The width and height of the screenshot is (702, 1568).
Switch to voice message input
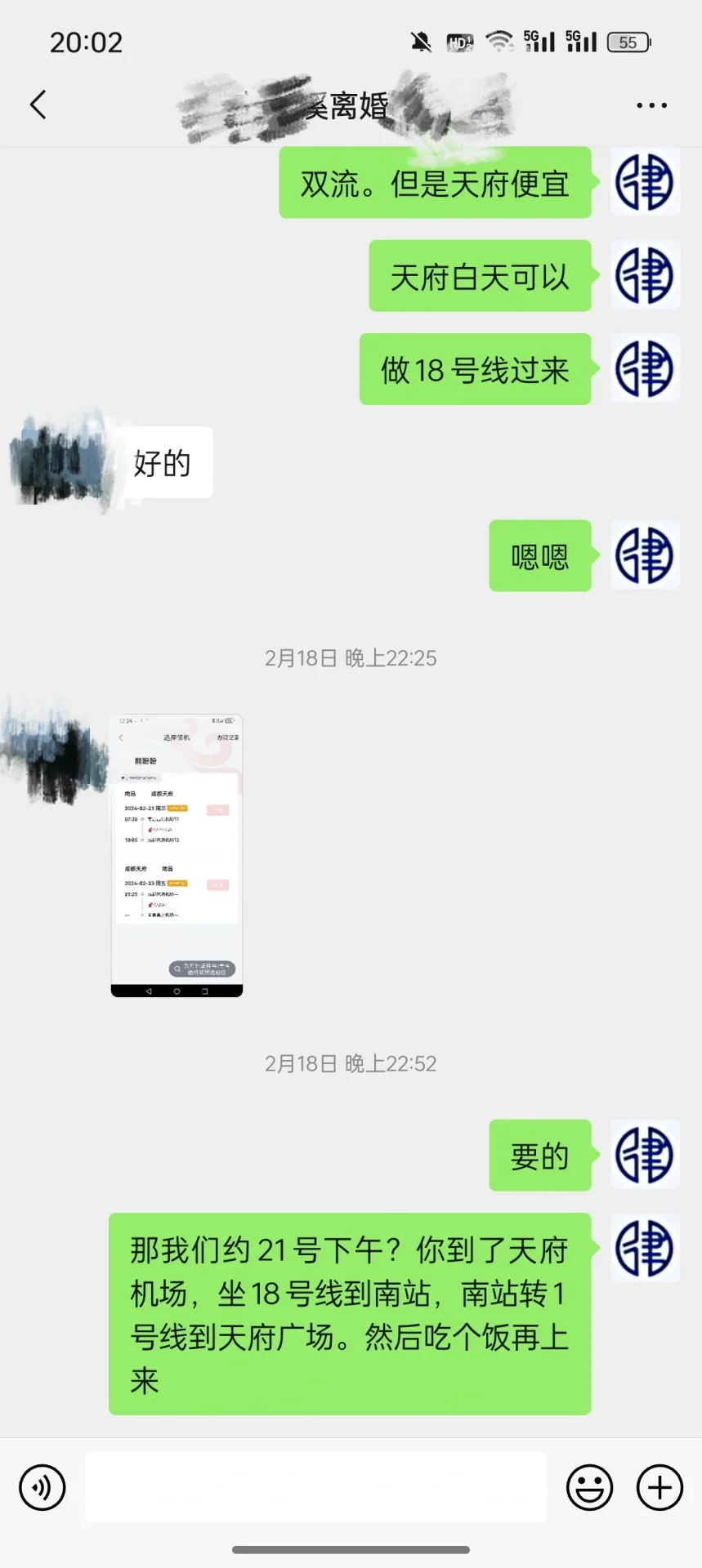[42, 1487]
